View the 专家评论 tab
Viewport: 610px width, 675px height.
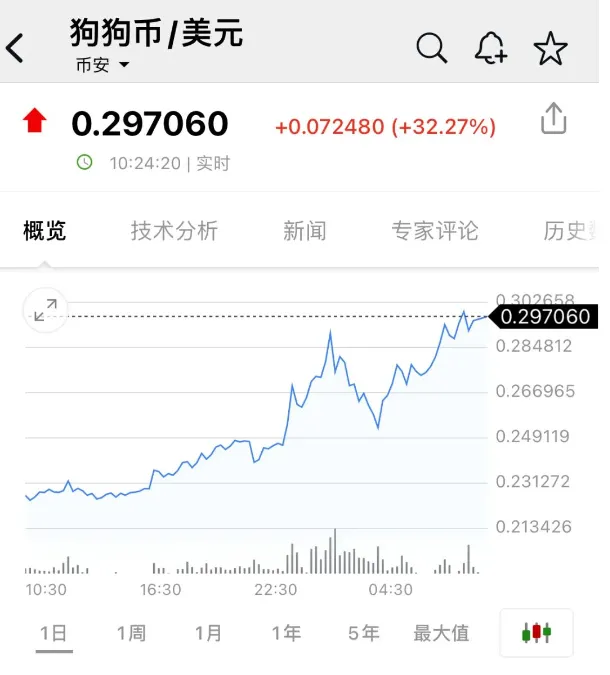pyautogui.click(x=435, y=231)
